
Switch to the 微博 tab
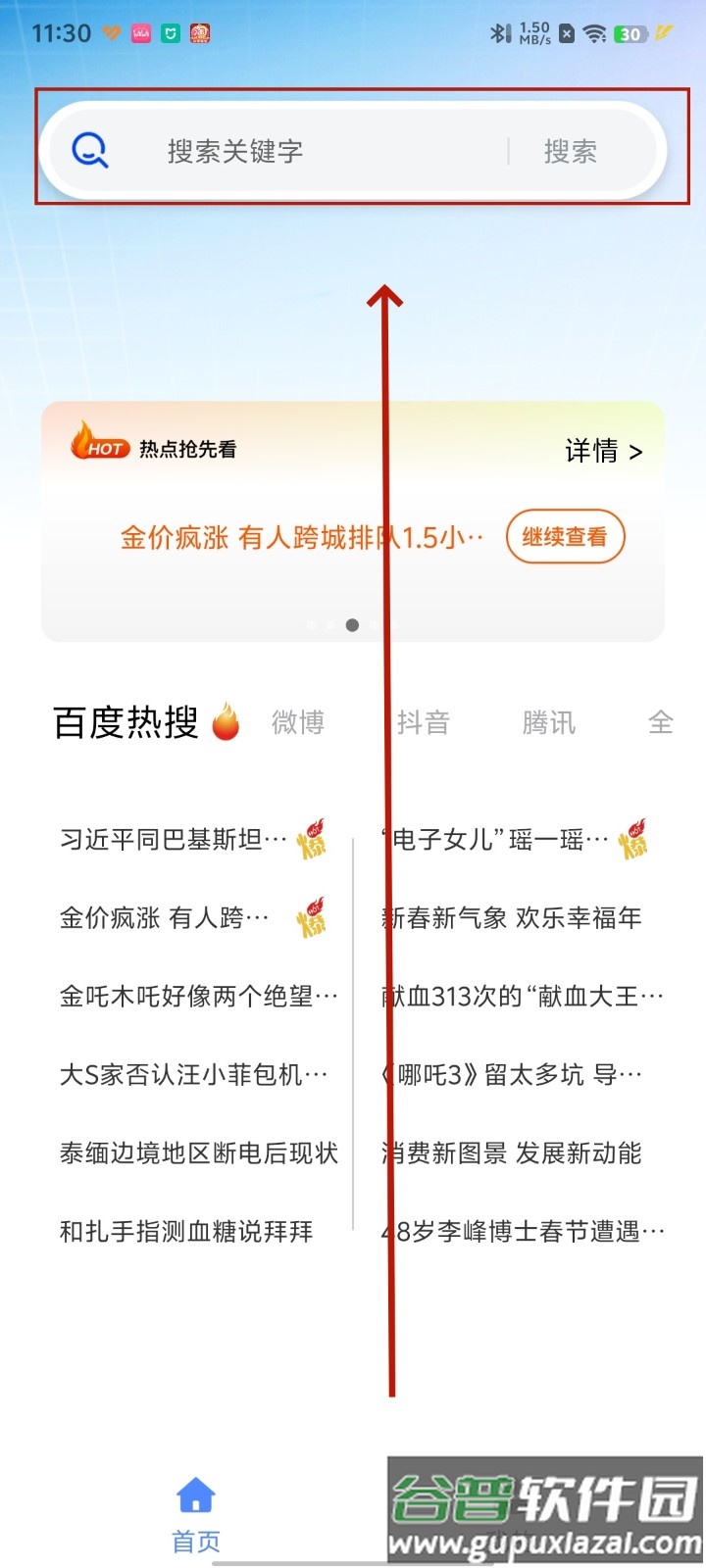click(x=298, y=723)
